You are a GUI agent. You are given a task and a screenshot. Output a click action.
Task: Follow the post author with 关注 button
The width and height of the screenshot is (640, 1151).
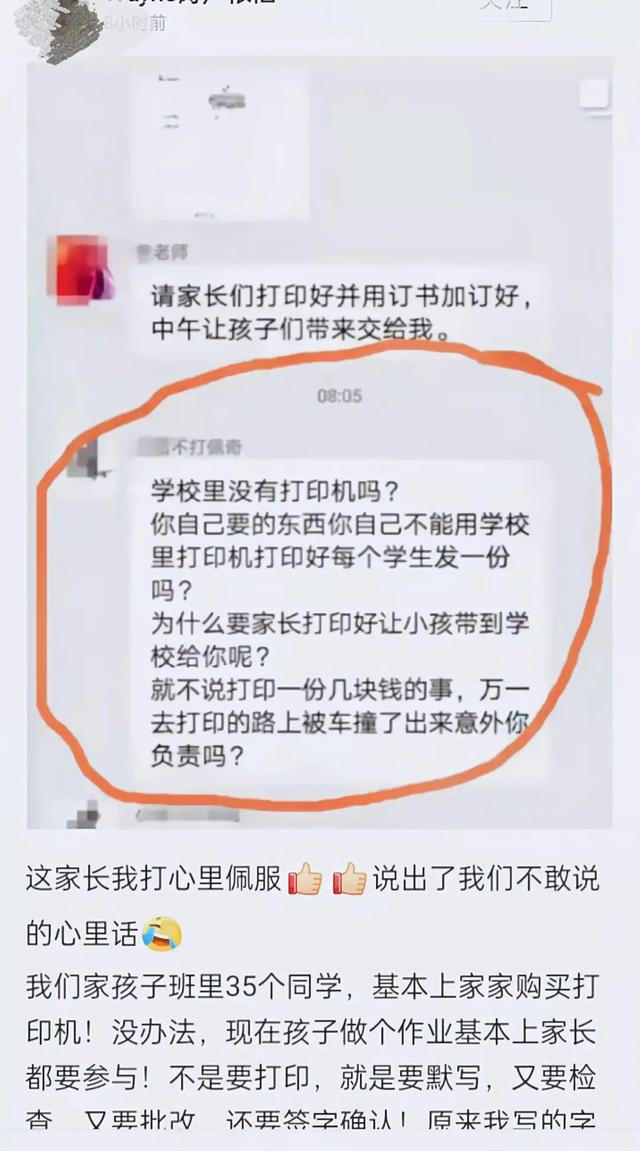coord(515,7)
